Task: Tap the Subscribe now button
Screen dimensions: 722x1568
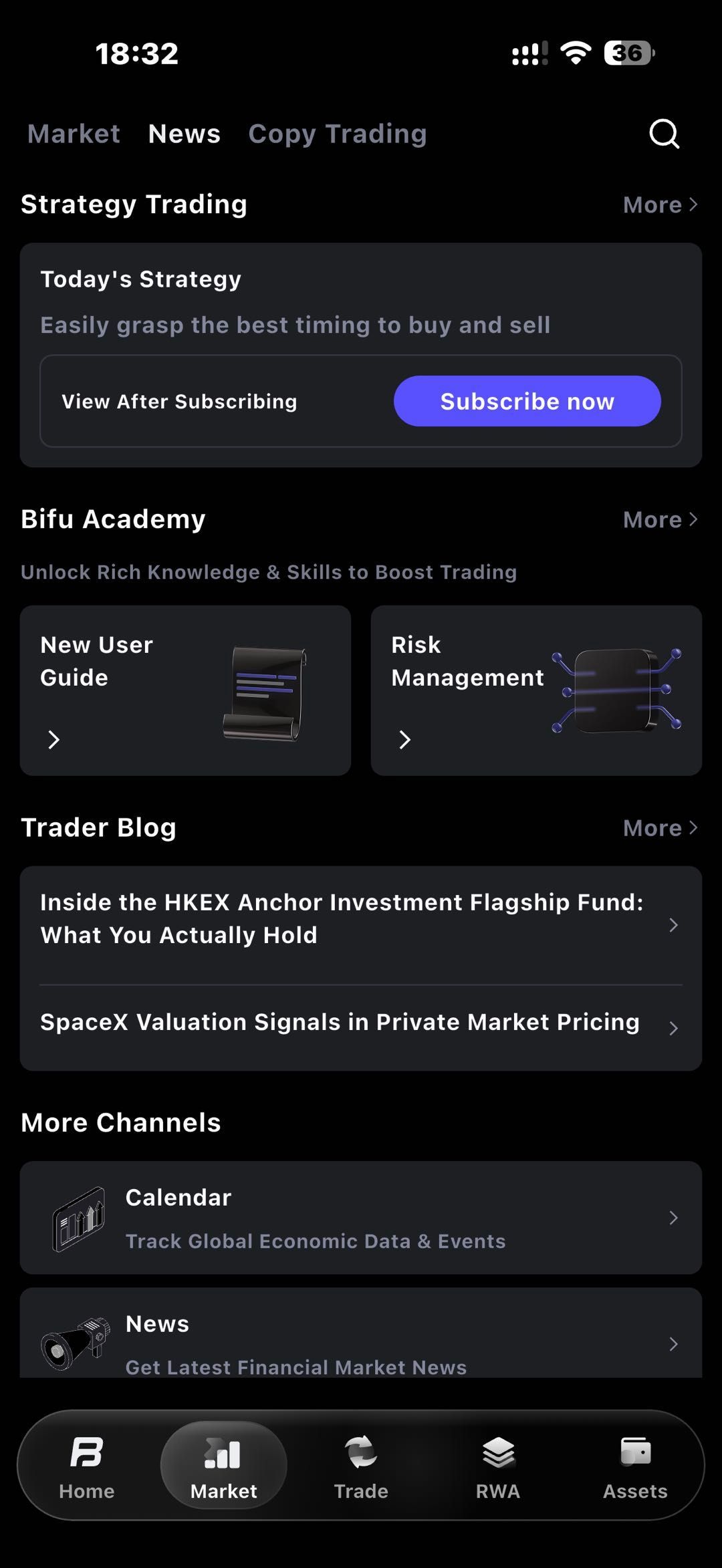Action: pyautogui.click(x=527, y=401)
